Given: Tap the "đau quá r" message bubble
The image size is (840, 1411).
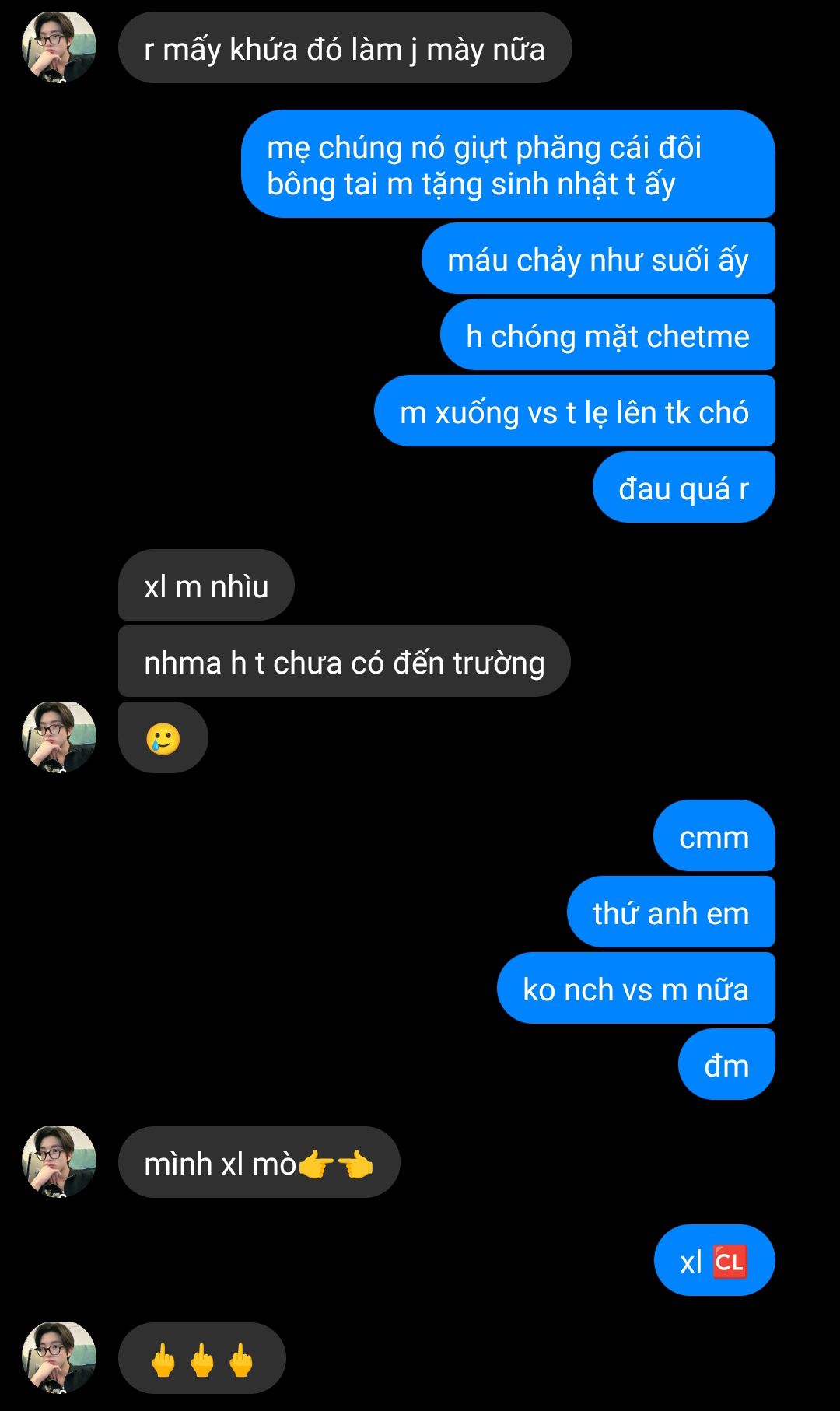Looking at the screenshot, I should coord(684,488).
